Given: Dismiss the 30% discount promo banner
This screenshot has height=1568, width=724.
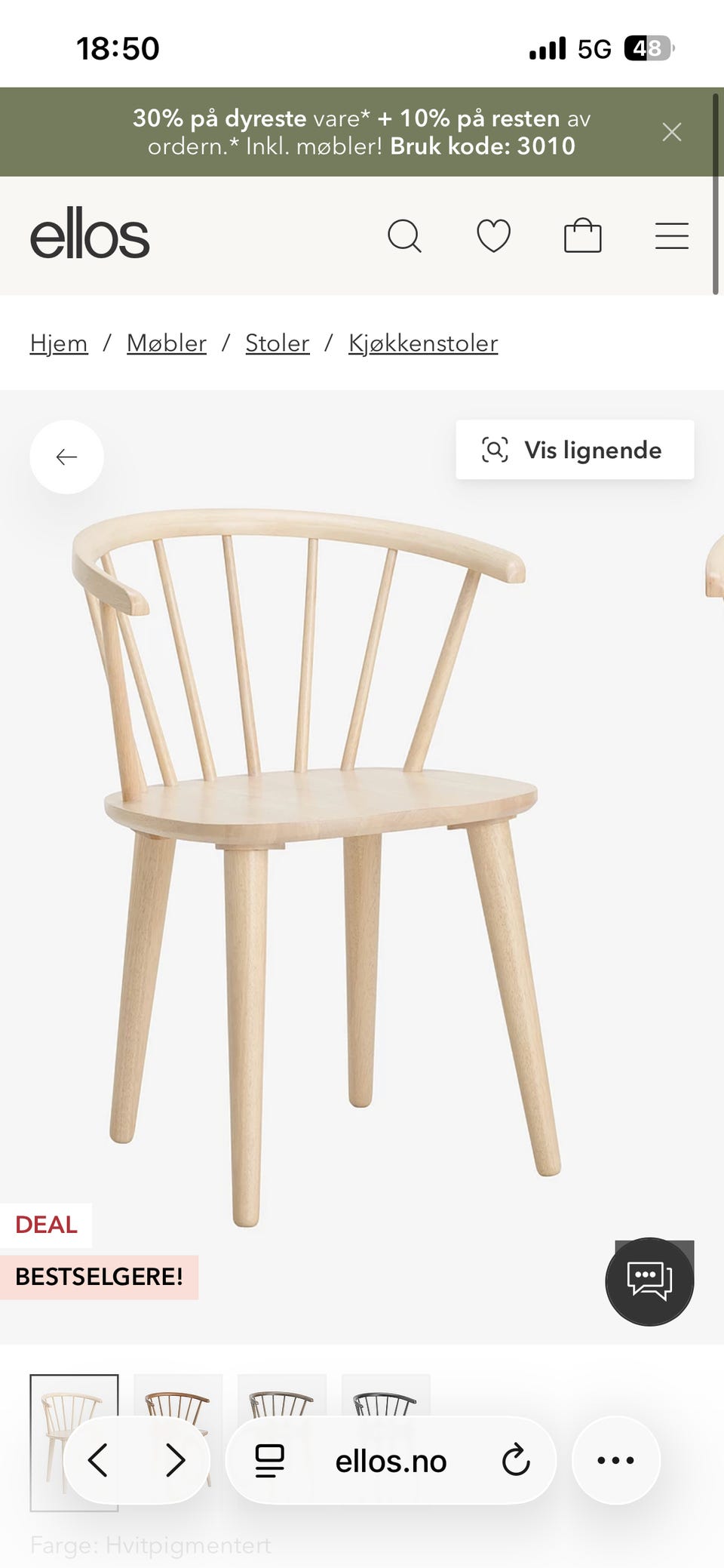Looking at the screenshot, I should click(x=671, y=132).
